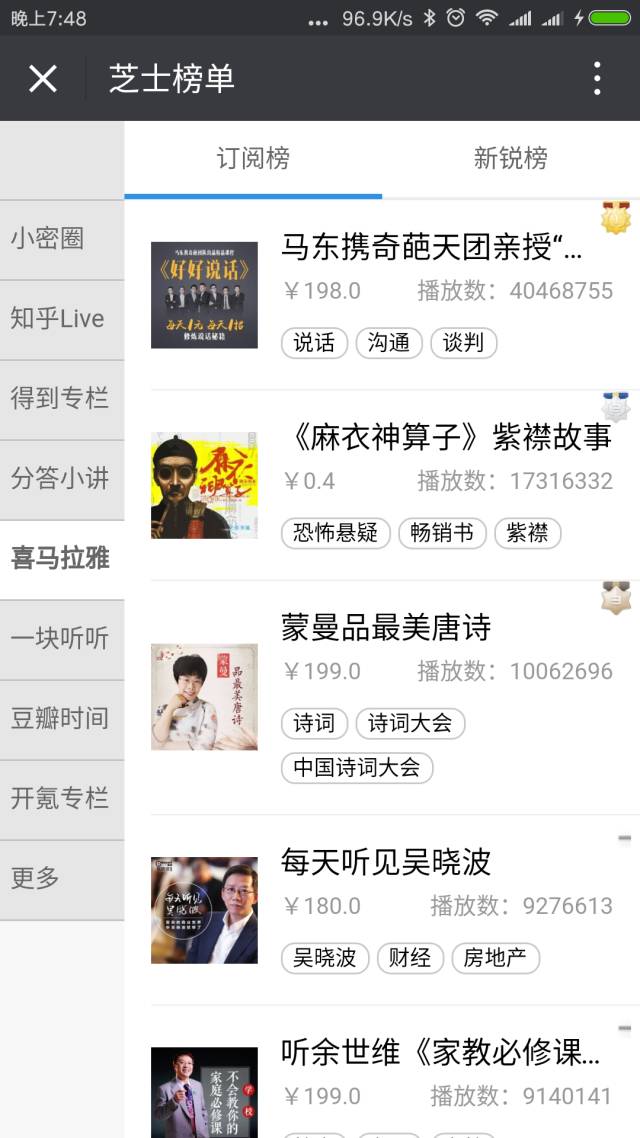Tap the 财经 tag chip

tap(410, 958)
